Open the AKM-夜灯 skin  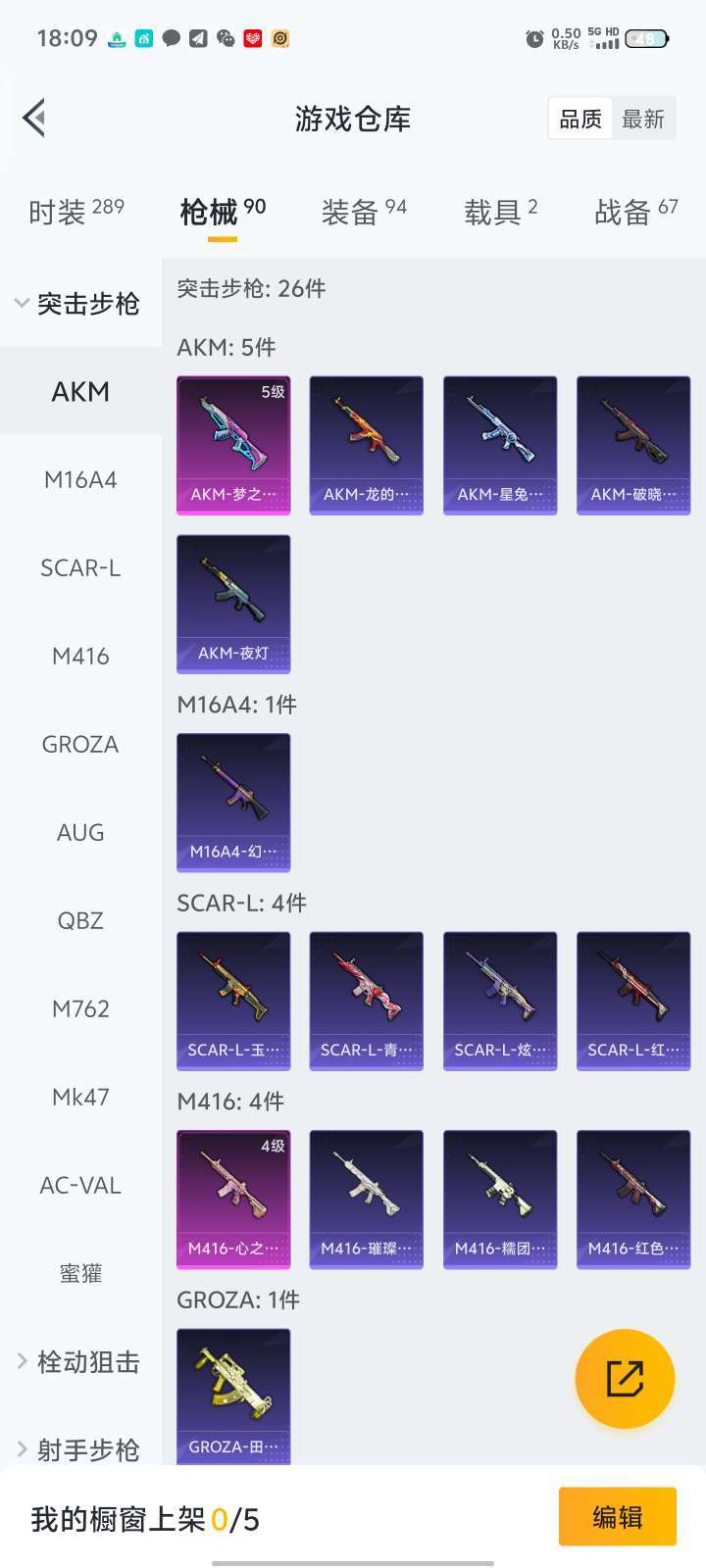[x=233, y=604]
